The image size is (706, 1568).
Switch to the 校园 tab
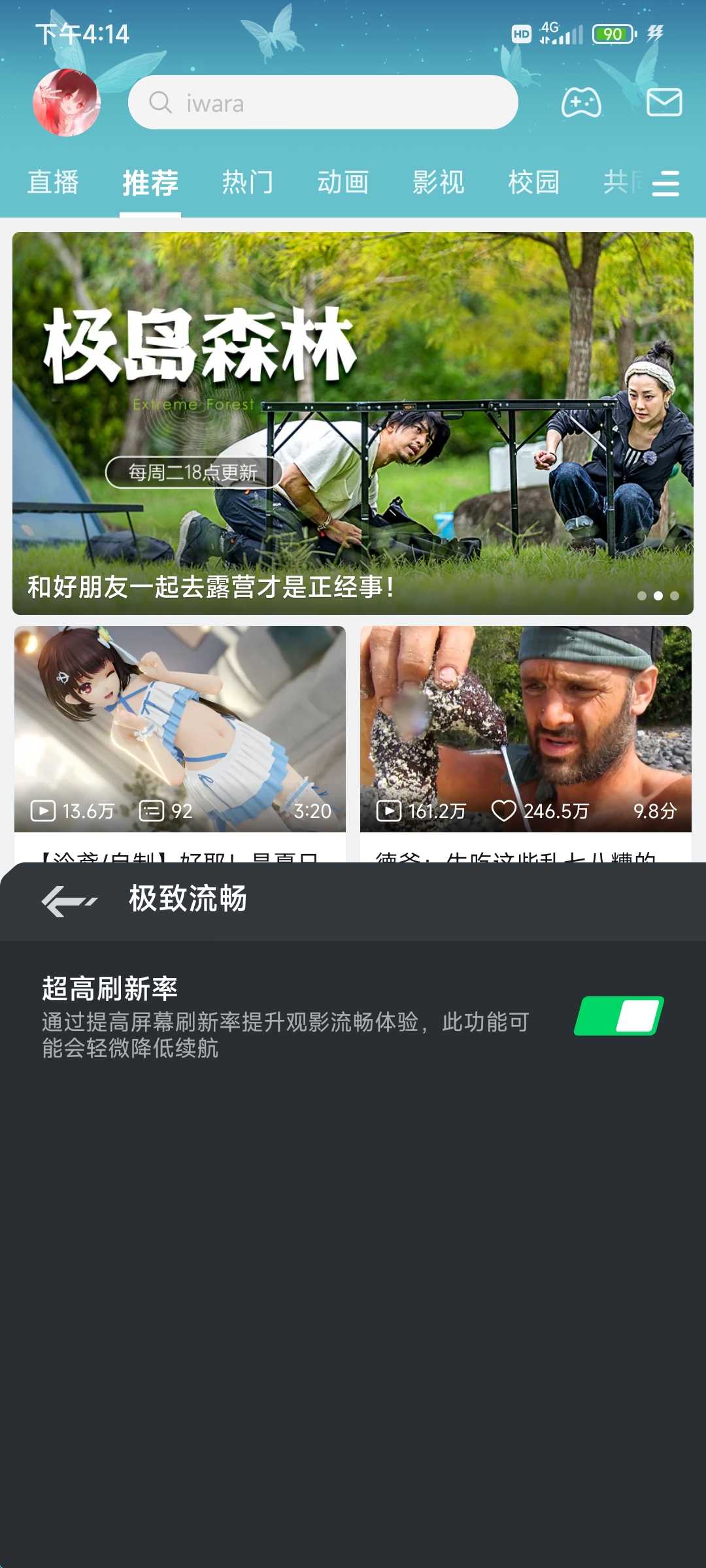pos(534,182)
